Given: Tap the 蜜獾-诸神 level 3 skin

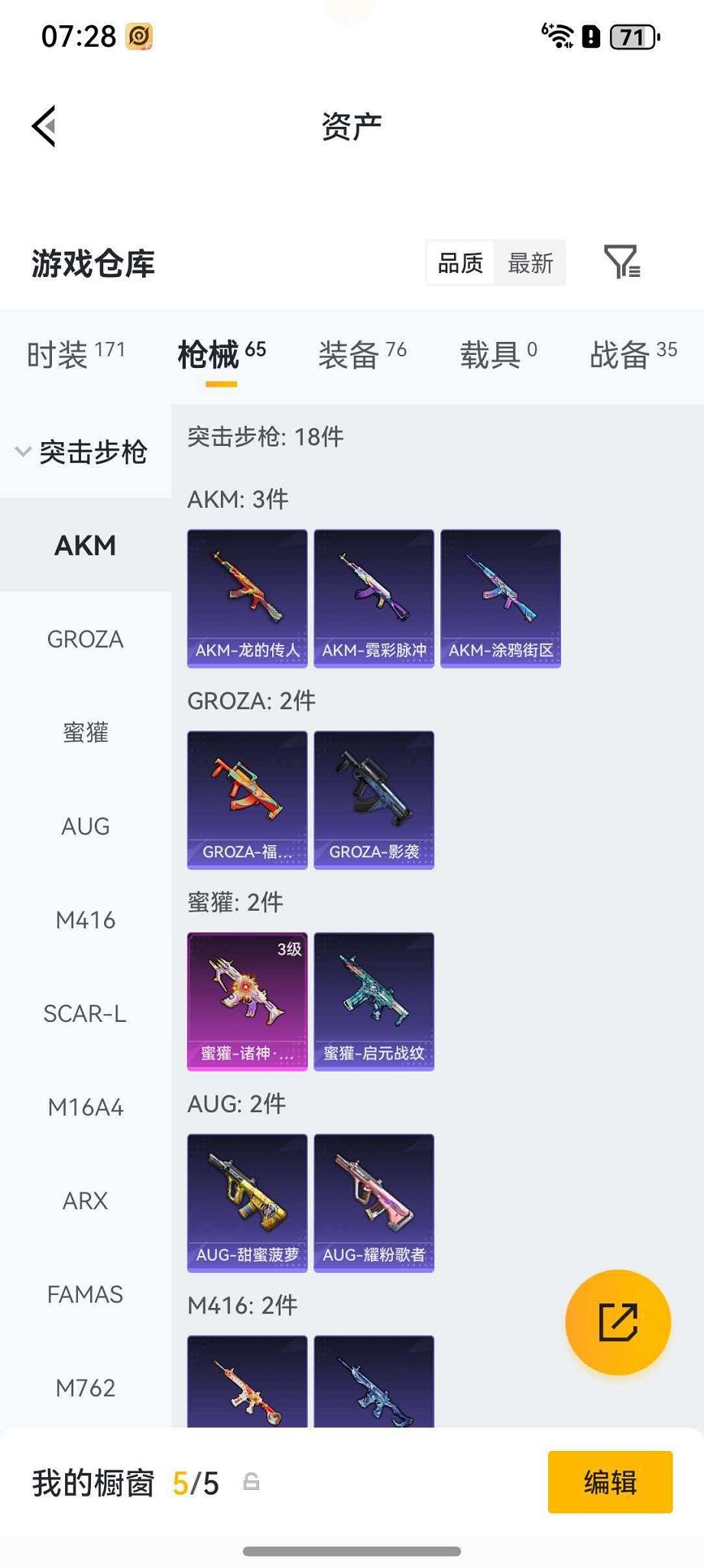Looking at the screenshot, I should click(246, 1000).
